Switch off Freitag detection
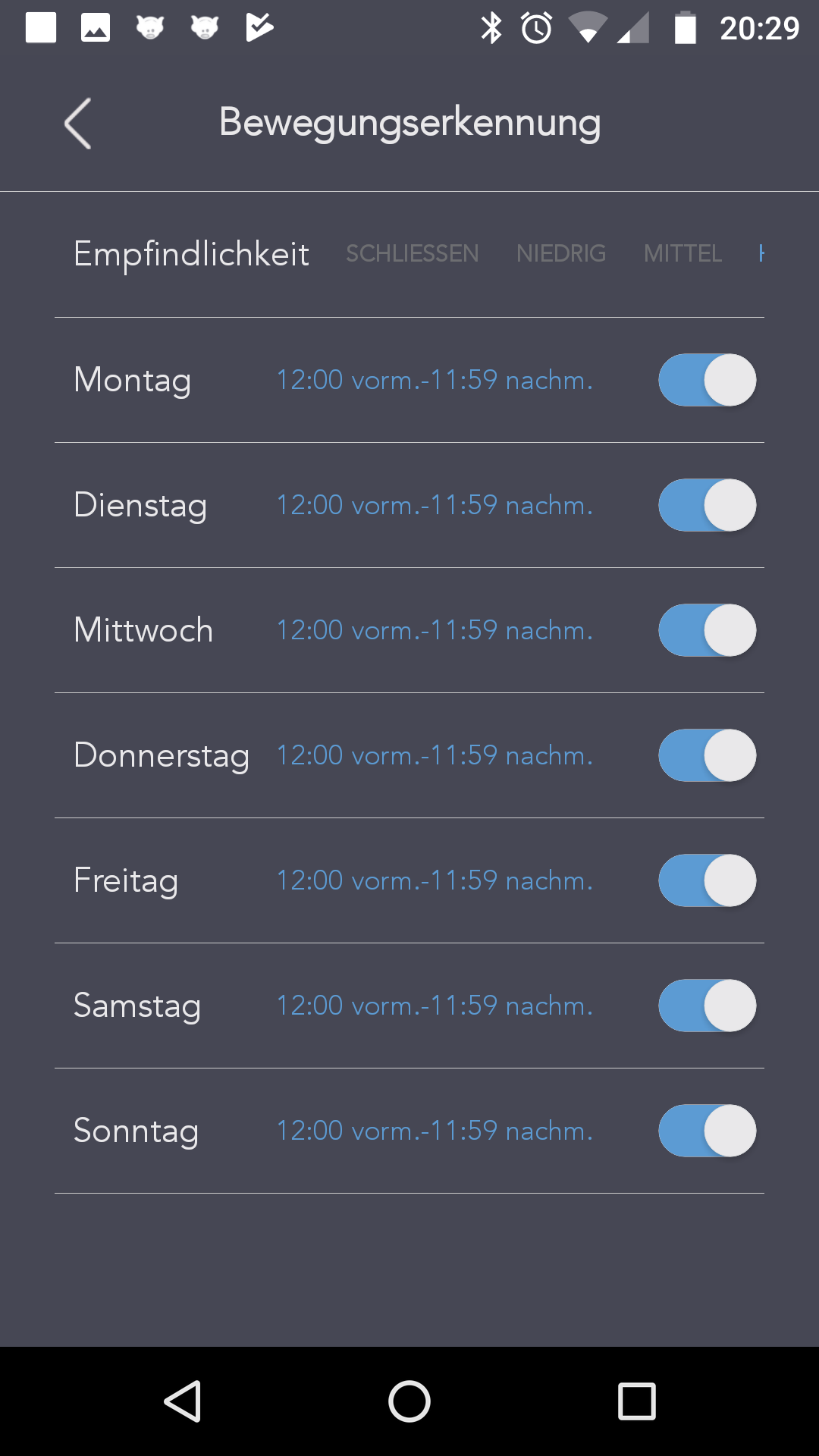This screenshot has width=819, height=1456. pyautogui.click(x=707, y=880)
